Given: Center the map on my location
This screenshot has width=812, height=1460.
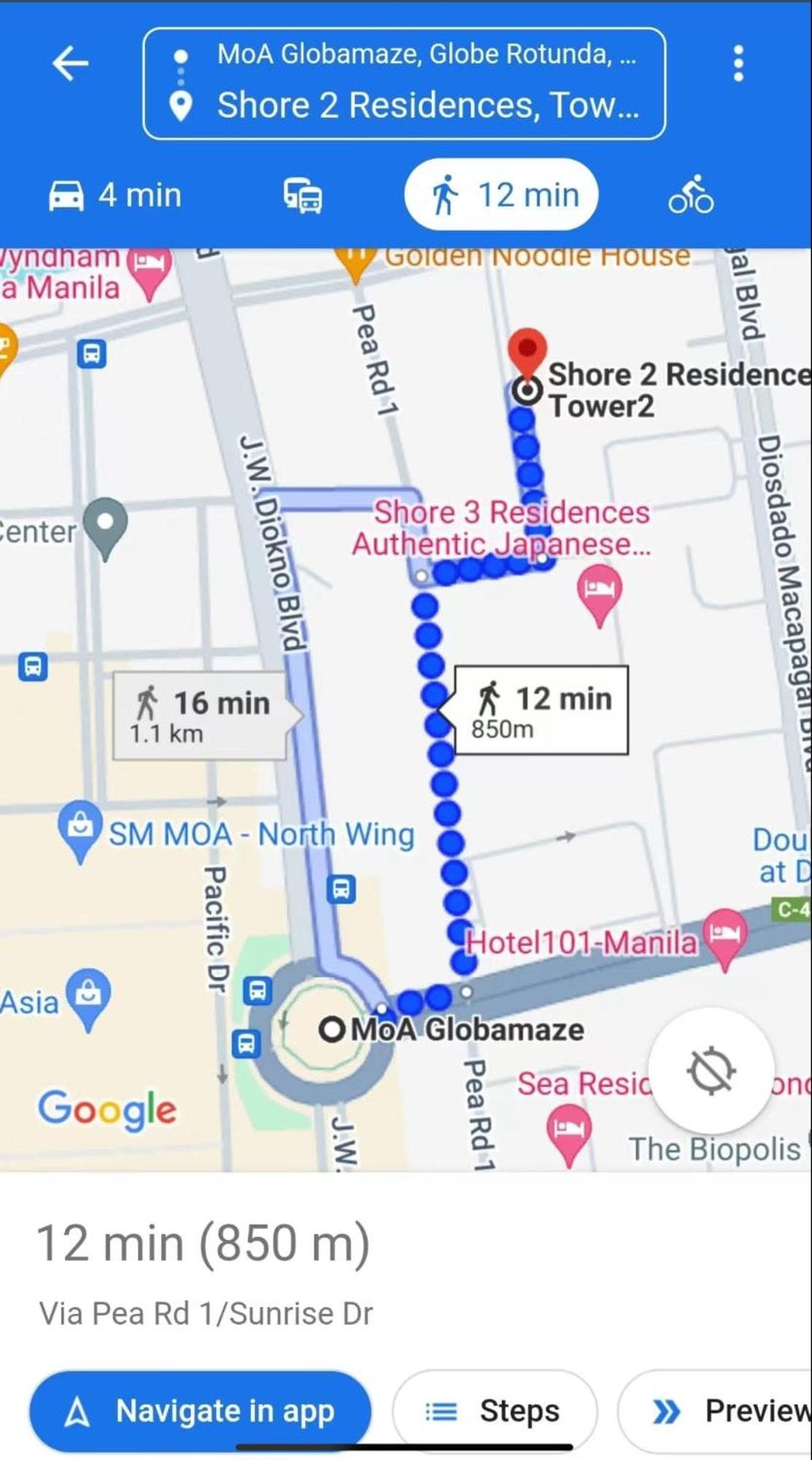Looking at the screenshot, I should 711,1071.
